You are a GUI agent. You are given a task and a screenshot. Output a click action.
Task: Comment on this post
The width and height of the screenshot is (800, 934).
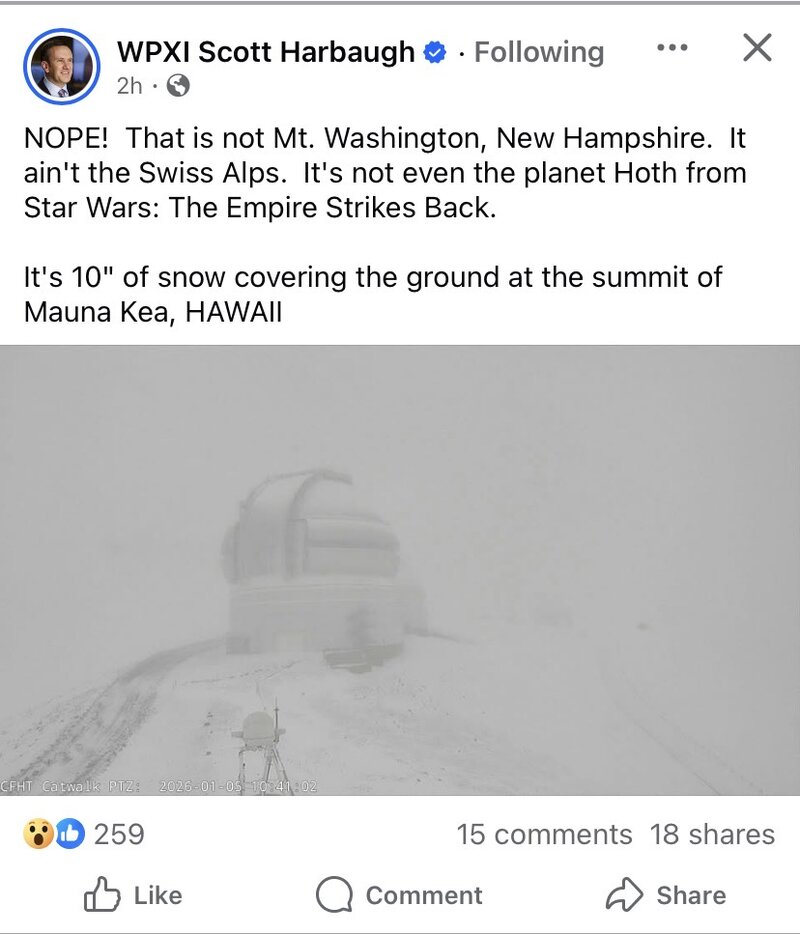pos(400,895)
